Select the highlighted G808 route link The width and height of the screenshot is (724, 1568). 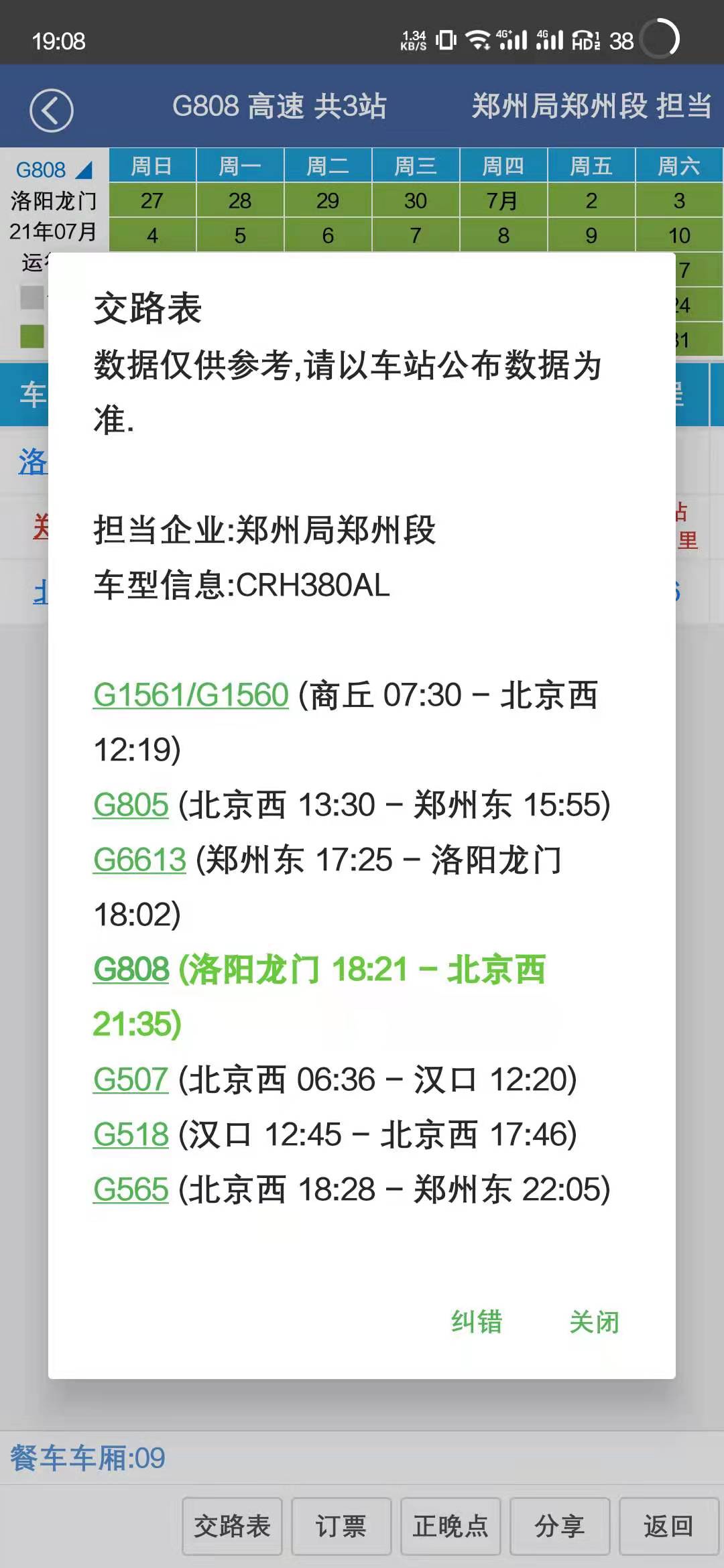pyautogui.click(x=129, y=970)
